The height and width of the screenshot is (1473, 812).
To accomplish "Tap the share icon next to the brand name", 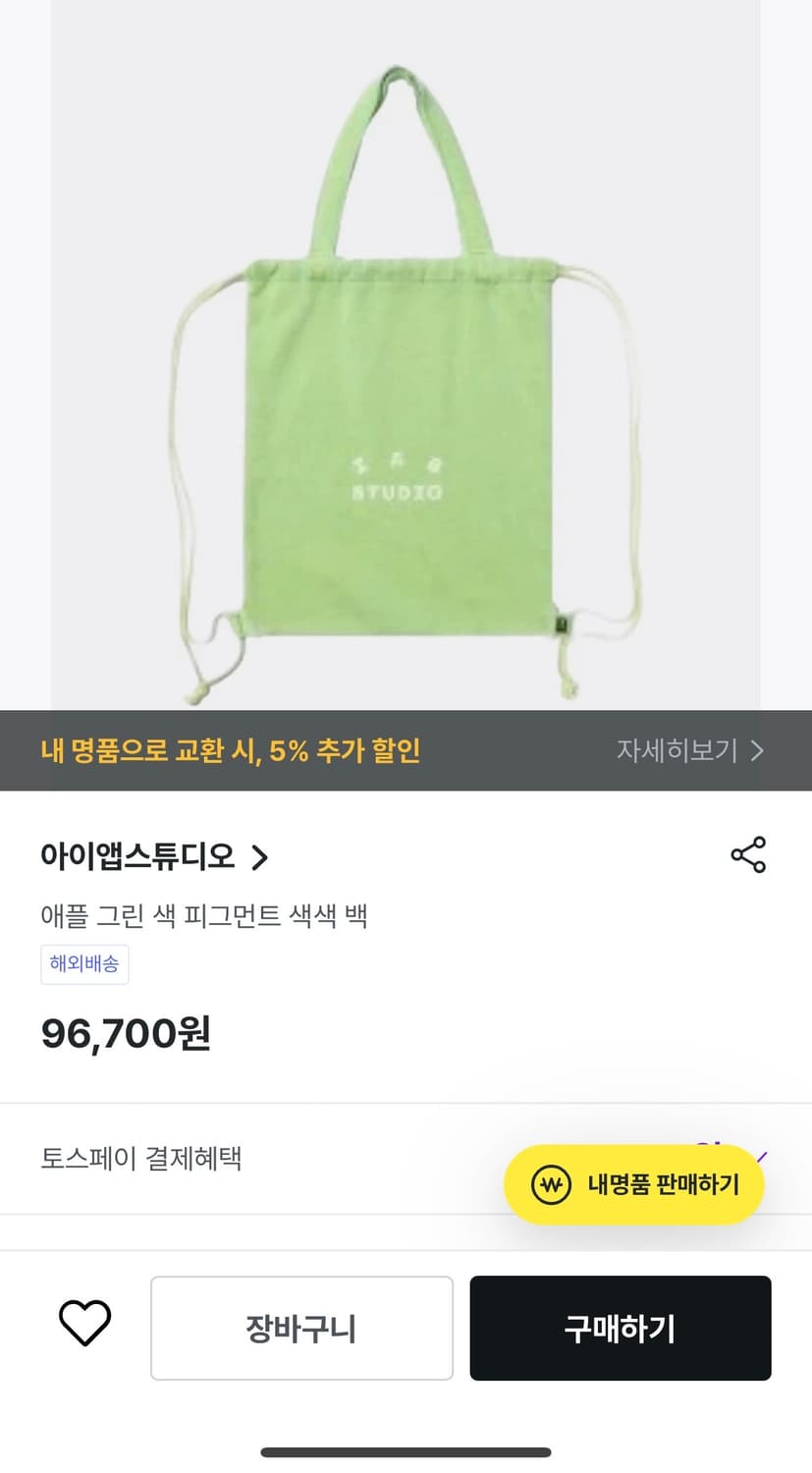I will [x=748, y=855].
